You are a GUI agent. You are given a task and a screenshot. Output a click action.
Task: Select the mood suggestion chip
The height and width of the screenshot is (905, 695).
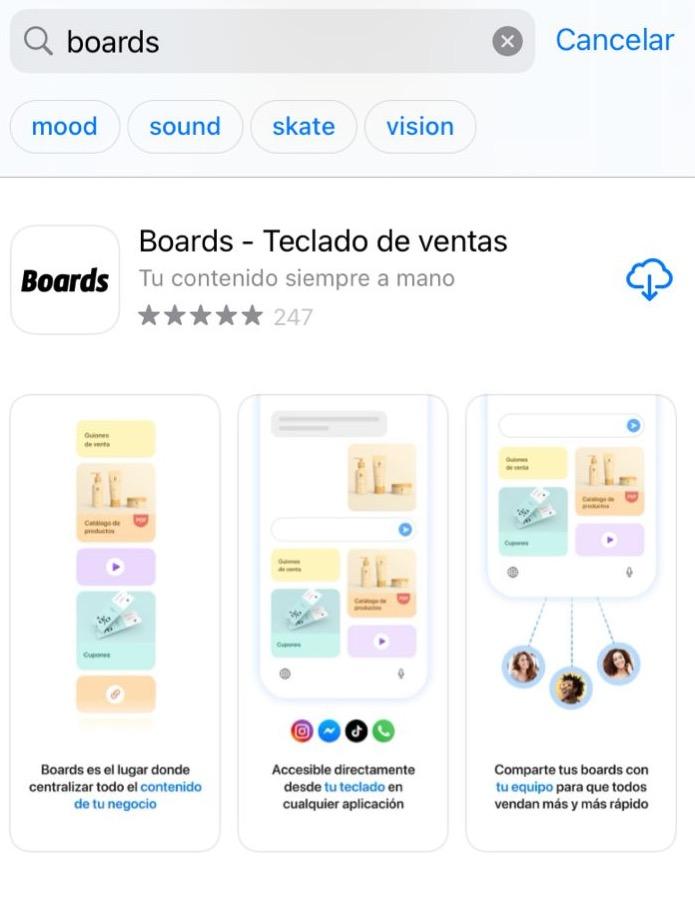click(x=65, y=126)
